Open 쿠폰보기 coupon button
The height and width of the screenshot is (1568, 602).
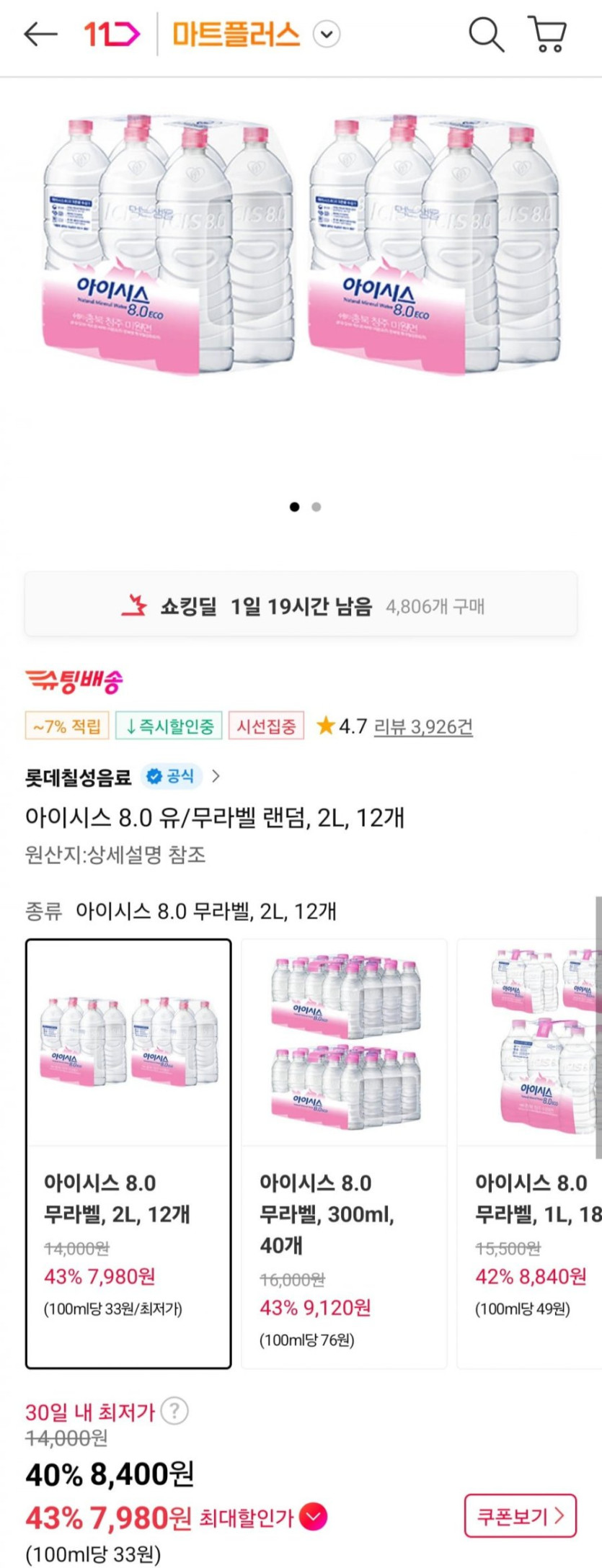(520, 1516)
